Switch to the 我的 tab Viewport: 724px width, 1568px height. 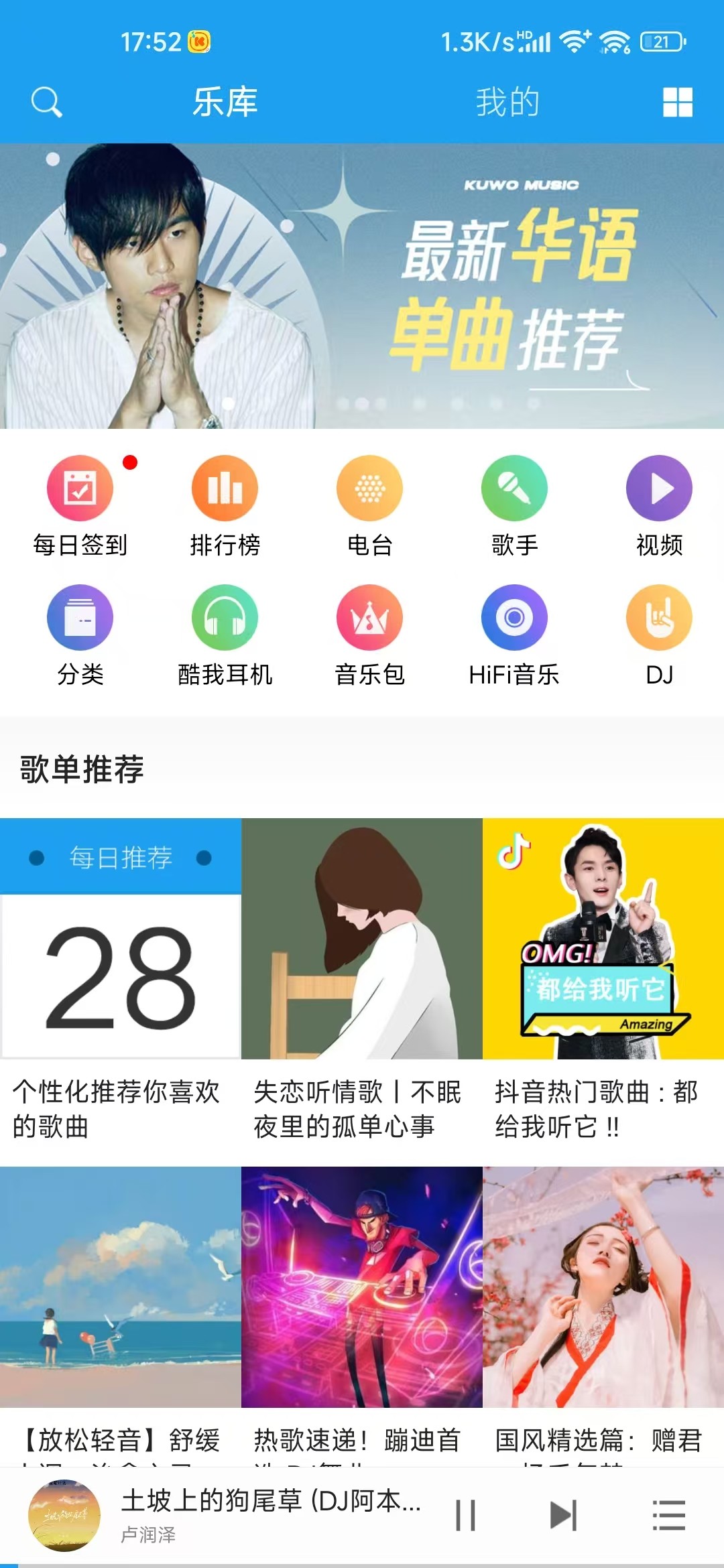[x=507, y=103]
